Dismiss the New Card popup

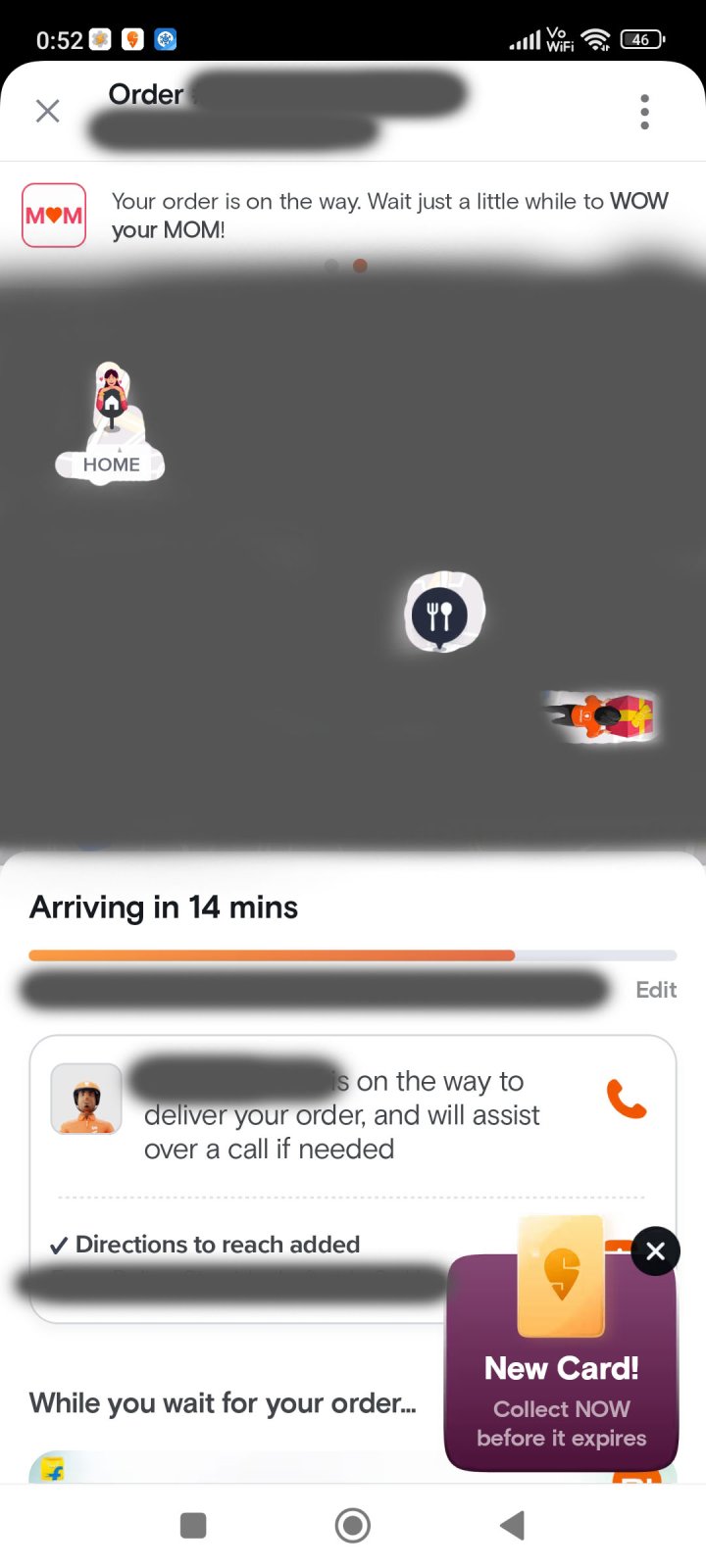point(656,1250)
